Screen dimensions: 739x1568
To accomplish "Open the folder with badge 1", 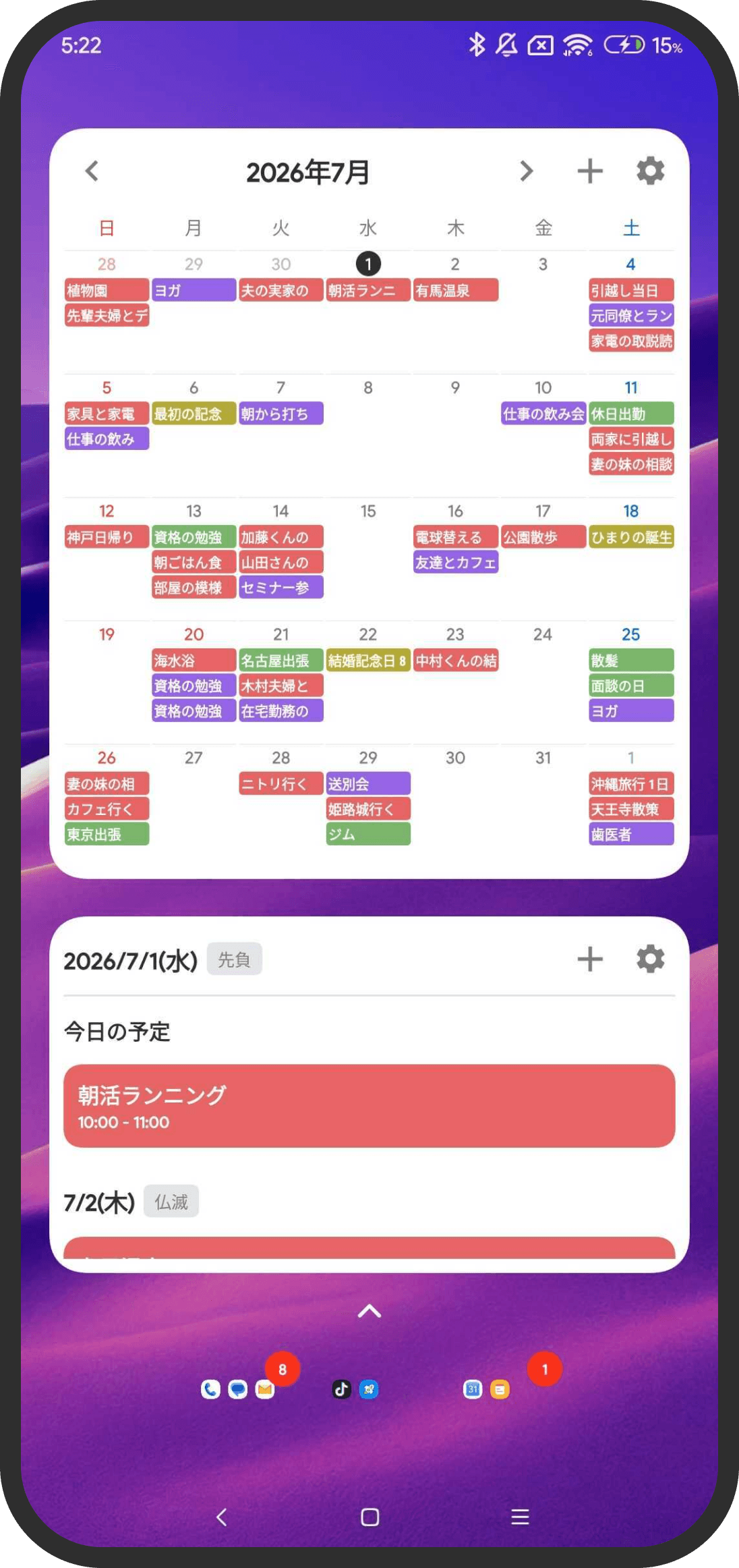I will point(487,1389).
